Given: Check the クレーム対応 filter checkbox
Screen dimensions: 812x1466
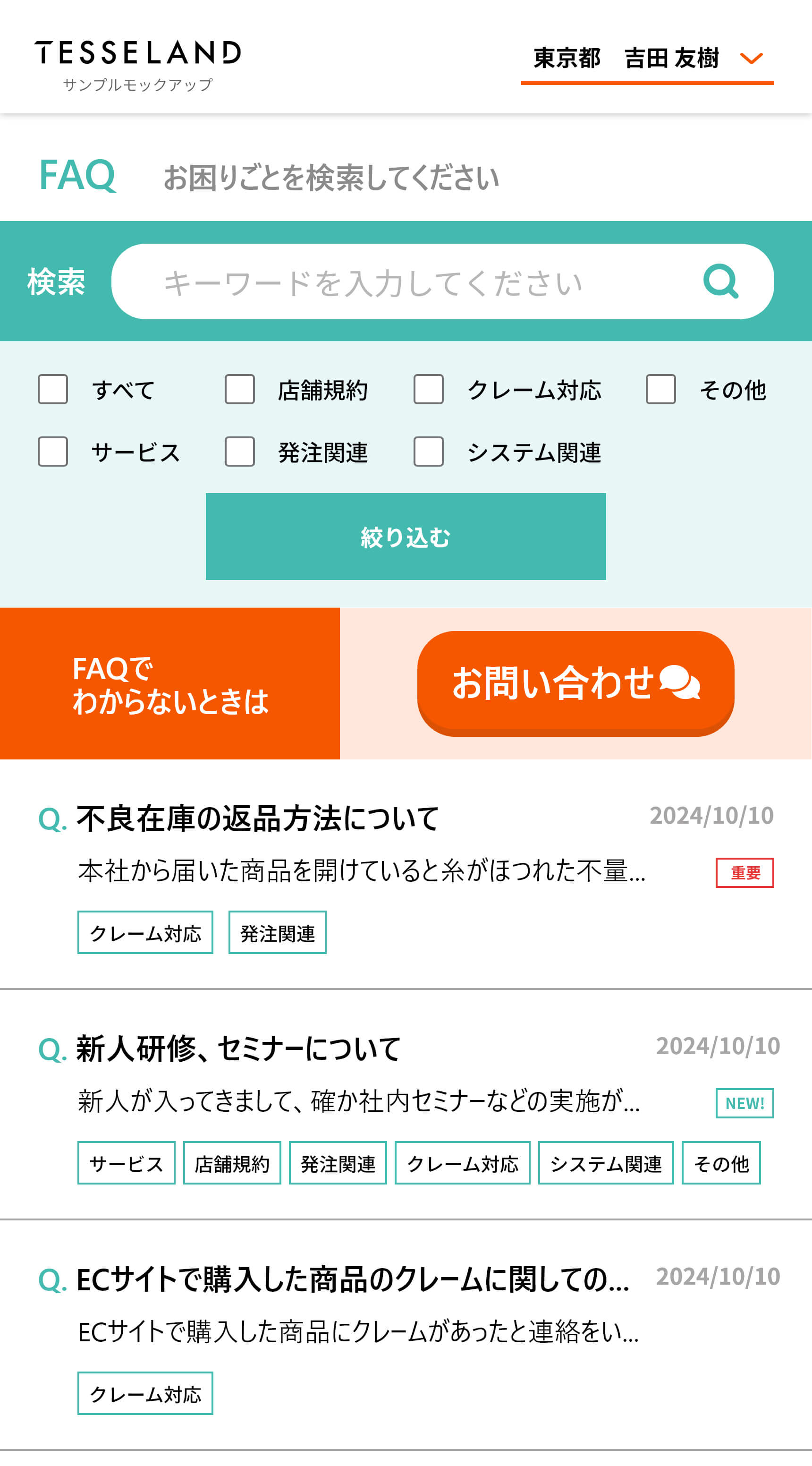Looking at the screenshot, I should coord(429,389).
